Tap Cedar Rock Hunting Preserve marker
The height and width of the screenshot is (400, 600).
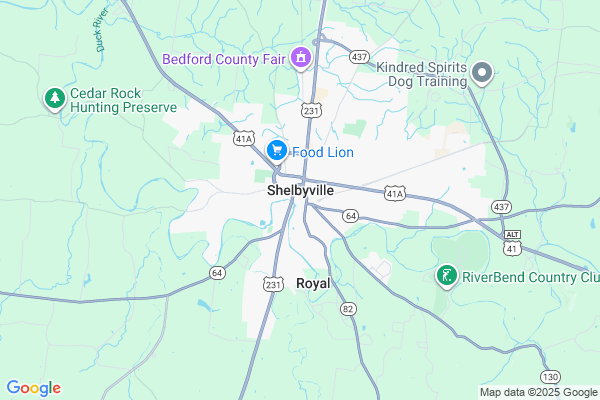pyautogui.click(x=53, y=98)
